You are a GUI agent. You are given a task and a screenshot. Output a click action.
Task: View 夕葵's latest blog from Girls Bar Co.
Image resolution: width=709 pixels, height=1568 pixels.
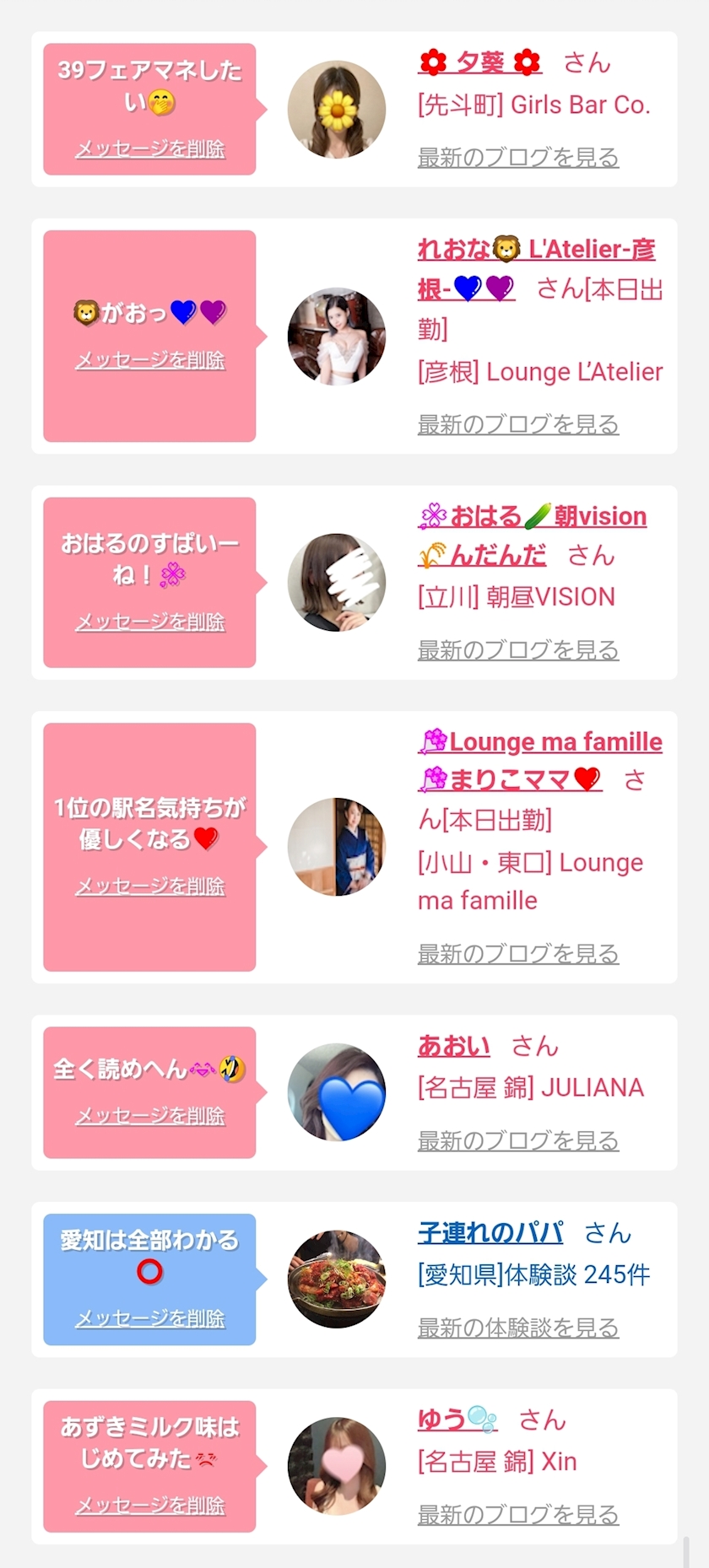518,158
